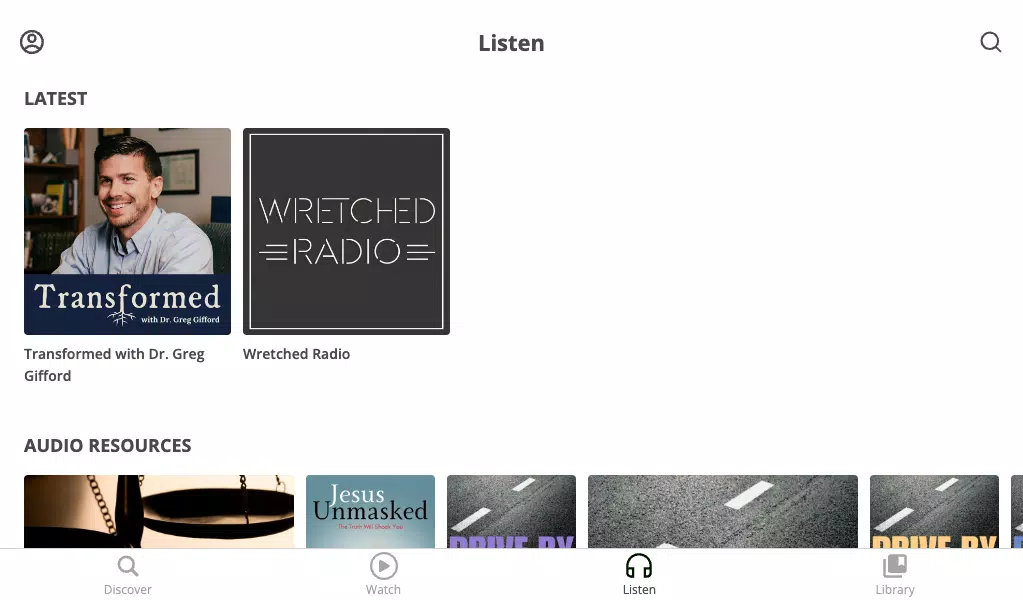Open the Wretched Radio podcast
Viewport: 1023px width, 600px height.
346,231
